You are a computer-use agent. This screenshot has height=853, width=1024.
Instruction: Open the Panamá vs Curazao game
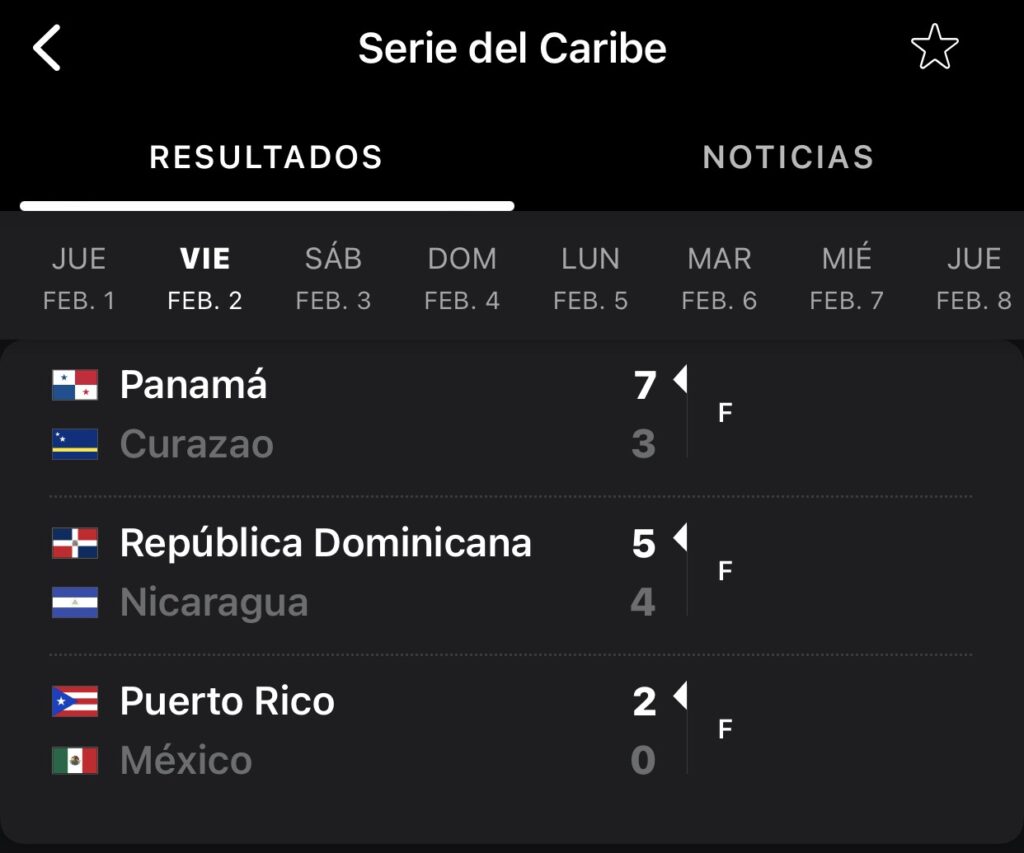click(512, 414)
